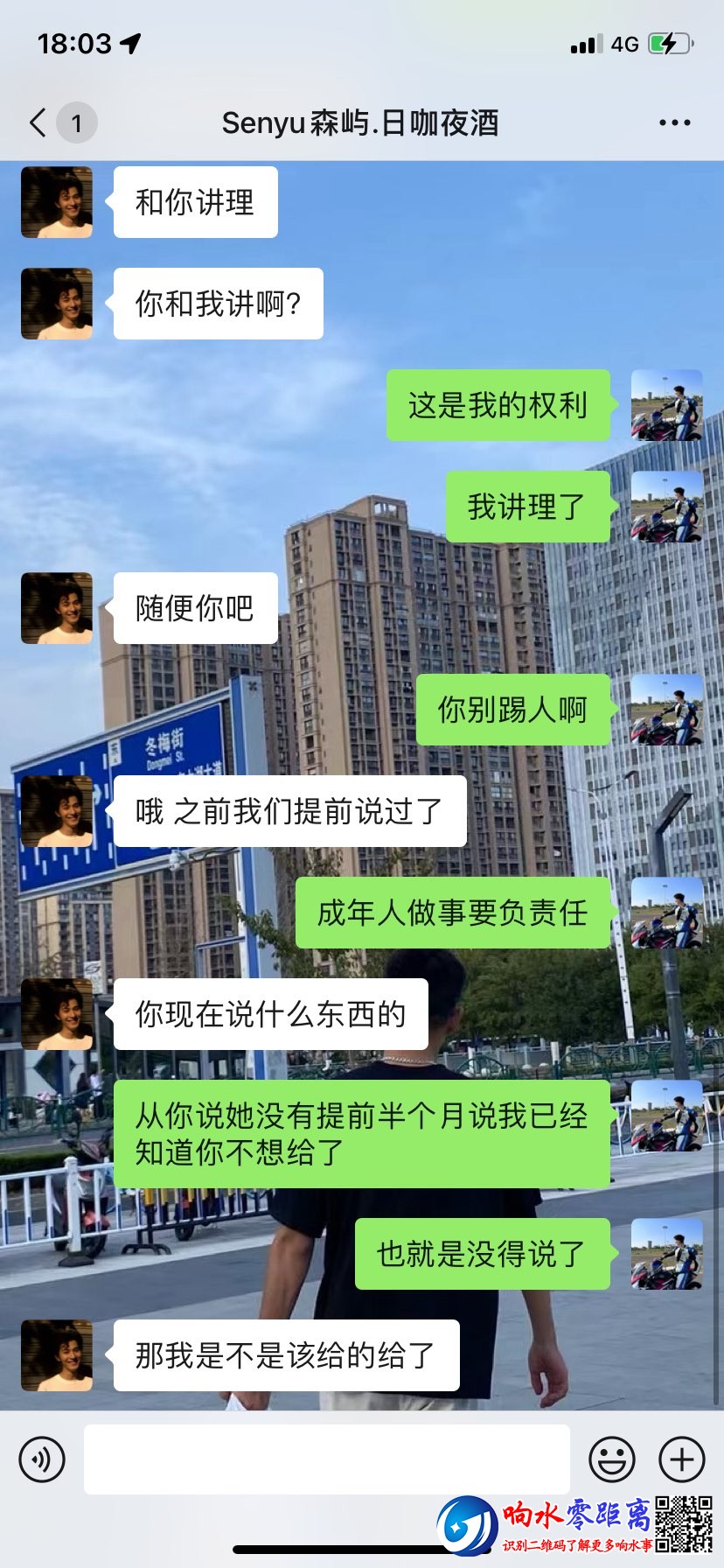Open the emoji sticker panel
724x1568 pixels.
611,1459
